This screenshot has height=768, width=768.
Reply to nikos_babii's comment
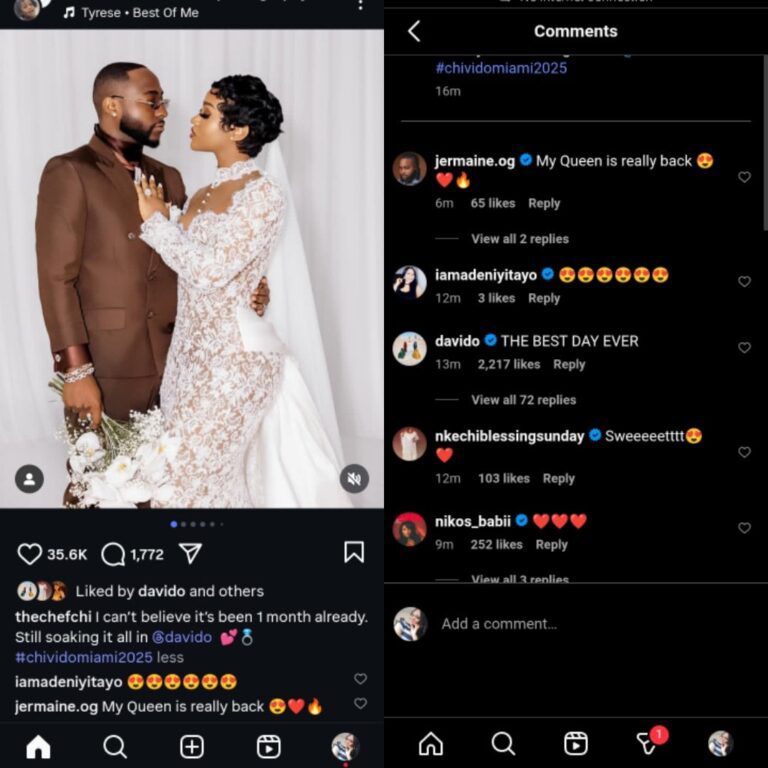(x=551, y=545)
